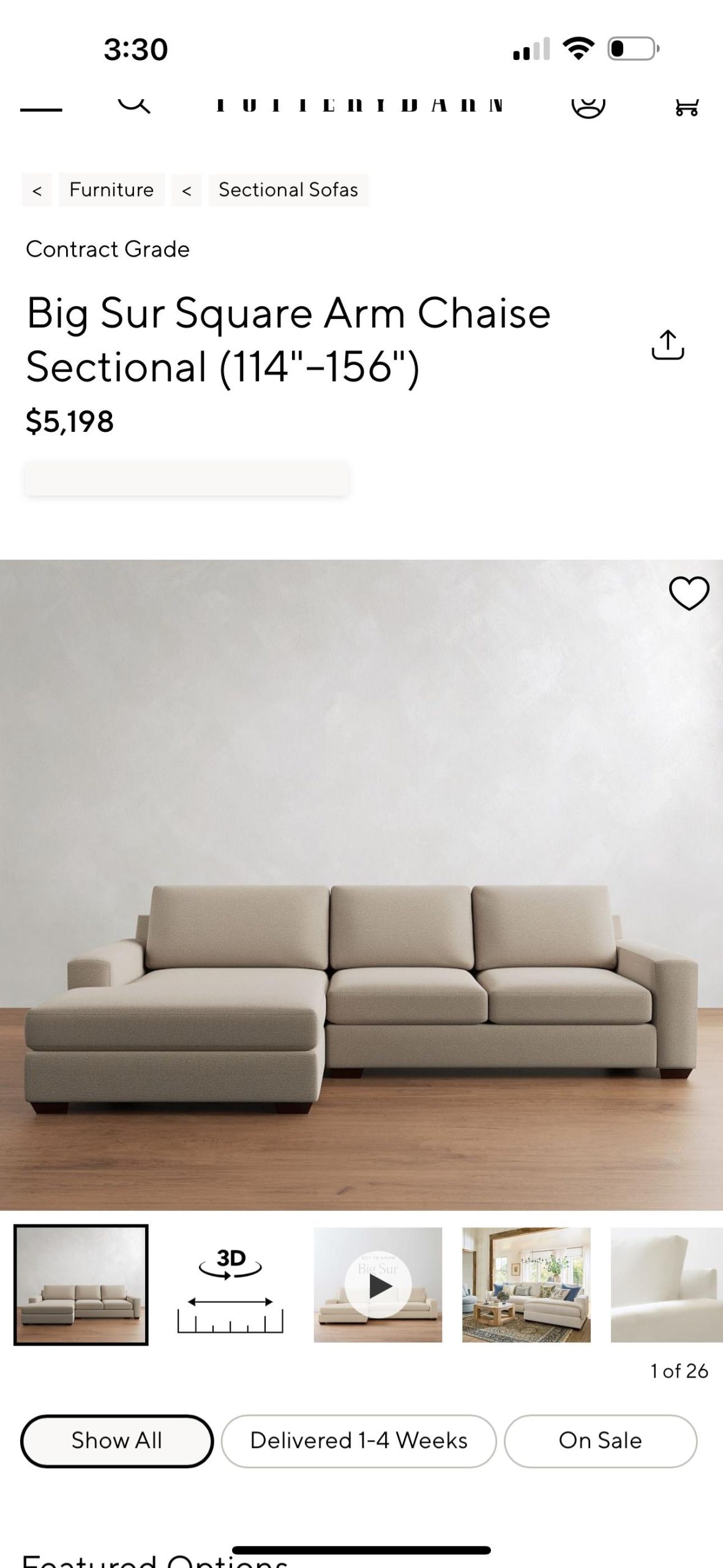Play the Big Sur product video
The height and width of the screenshot is (1568, 723).
[x=378, y=1285]
